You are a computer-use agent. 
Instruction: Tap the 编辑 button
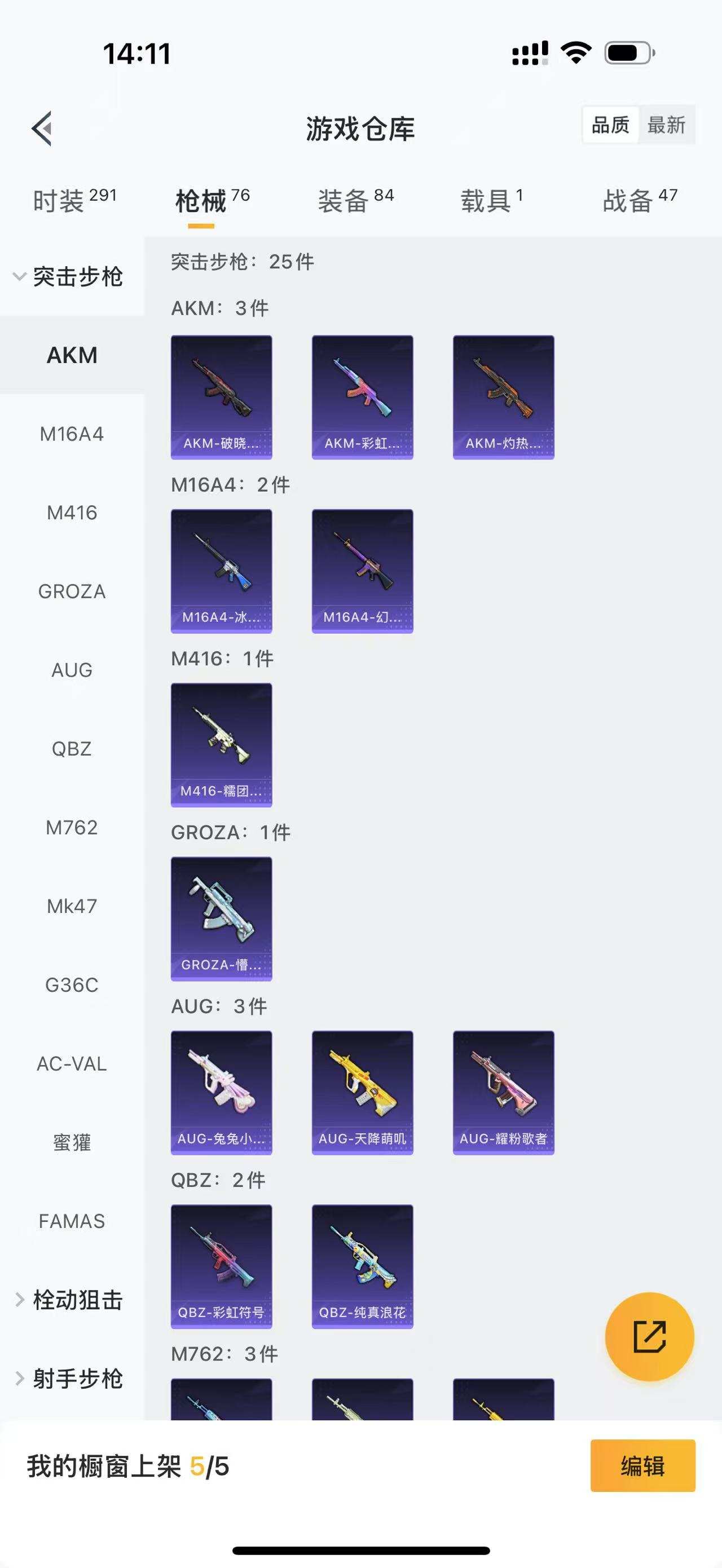click(642, 1466)
